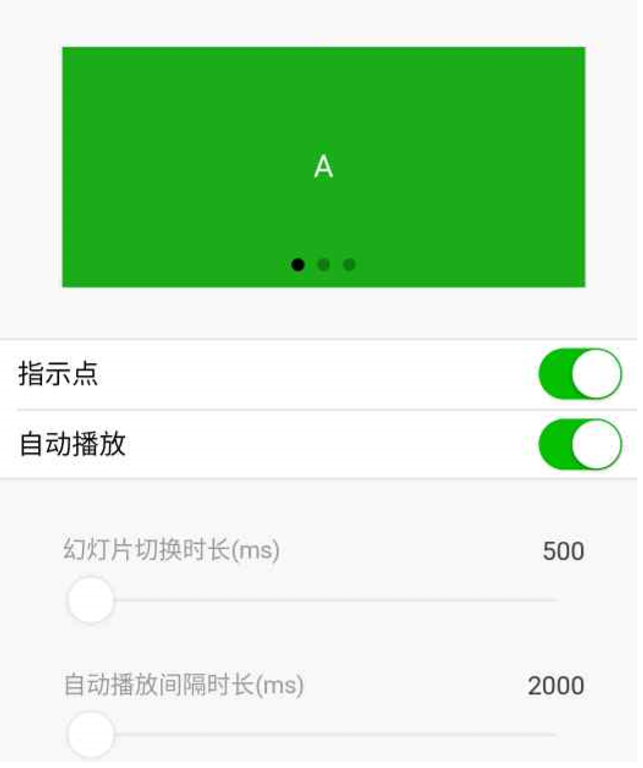Turn off the 指示点 switch

point(579,375)
